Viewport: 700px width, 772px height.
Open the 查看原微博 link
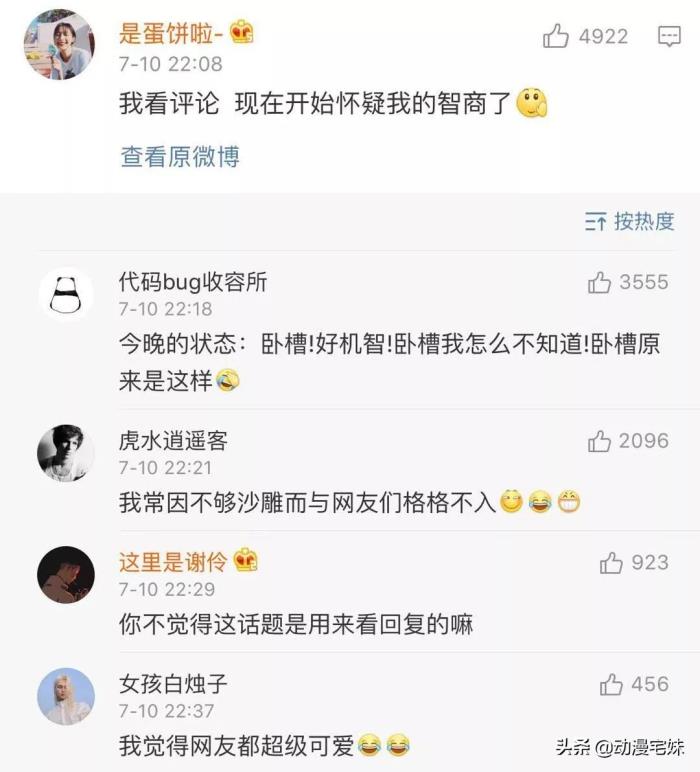pyautogui.click(x=180, y=157)
